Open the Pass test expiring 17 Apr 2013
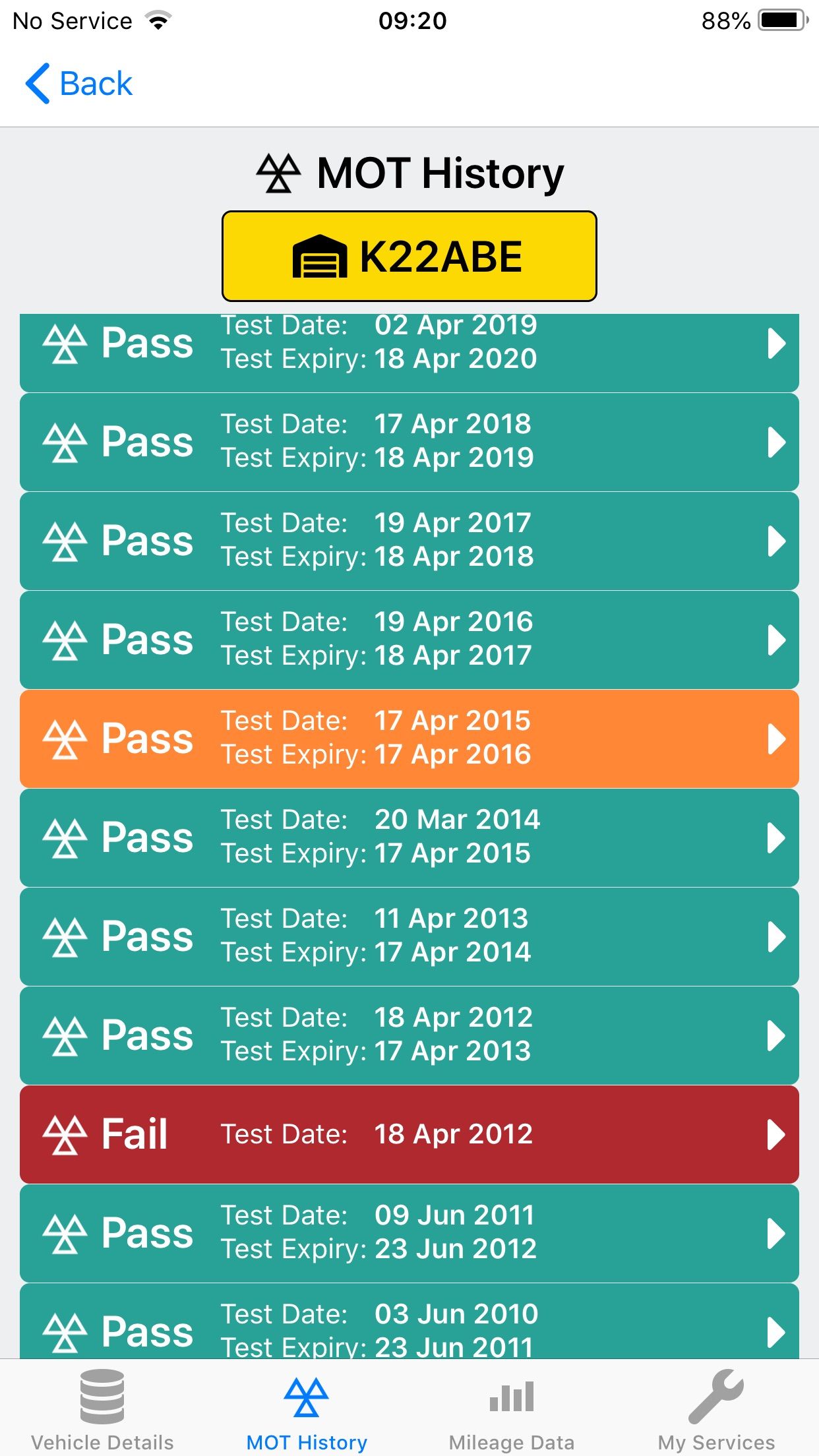The height and width of the screenshot is (1456, 819). tap(409, 1035)
